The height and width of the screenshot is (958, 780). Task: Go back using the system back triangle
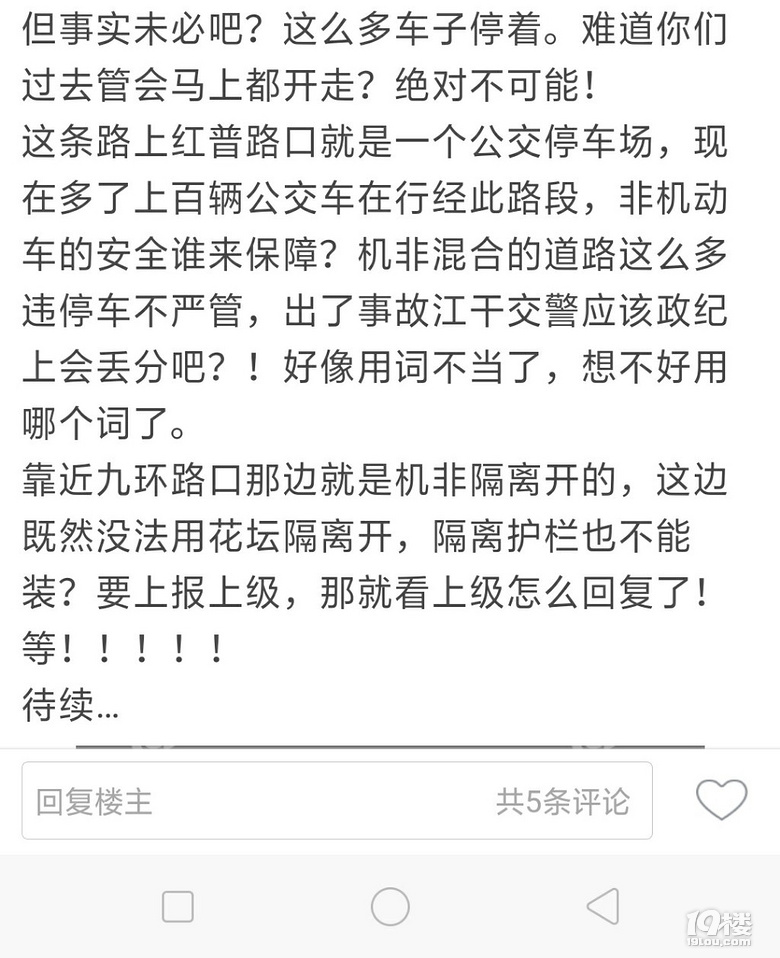602,907
